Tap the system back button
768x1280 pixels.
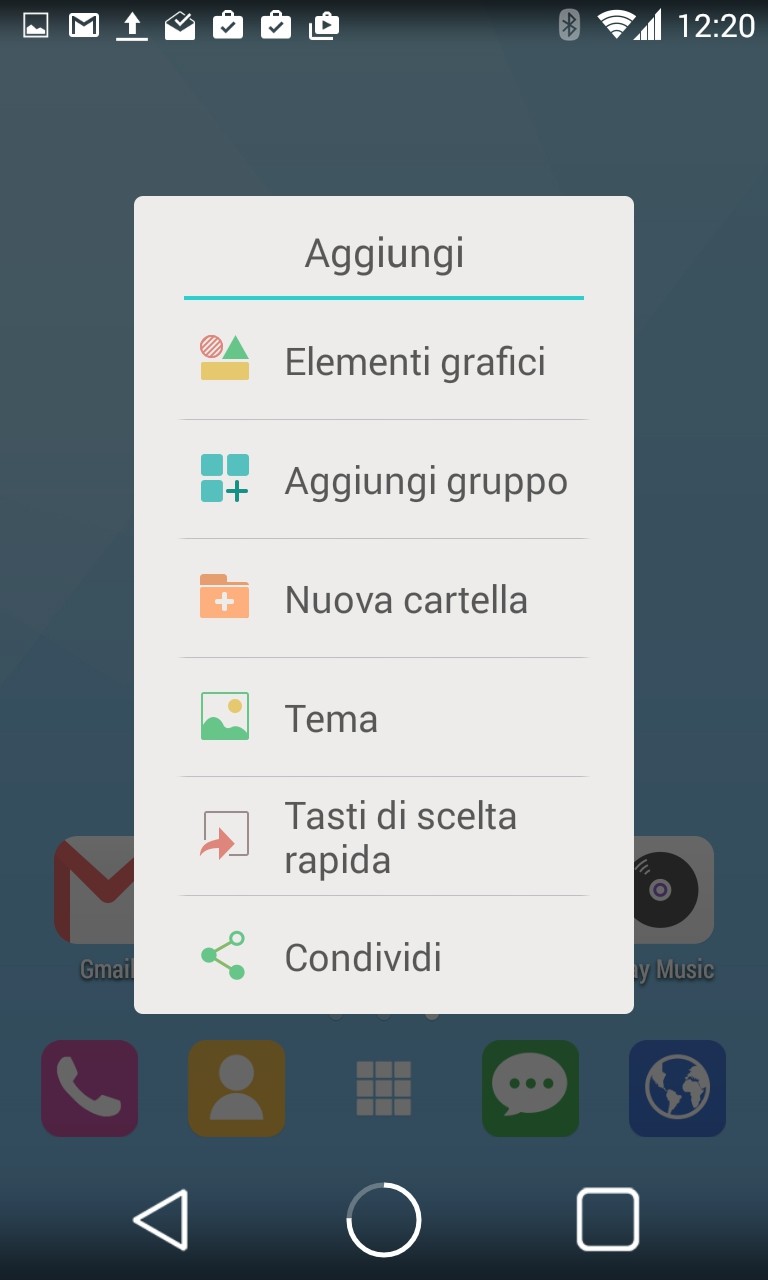point(162,1219)
